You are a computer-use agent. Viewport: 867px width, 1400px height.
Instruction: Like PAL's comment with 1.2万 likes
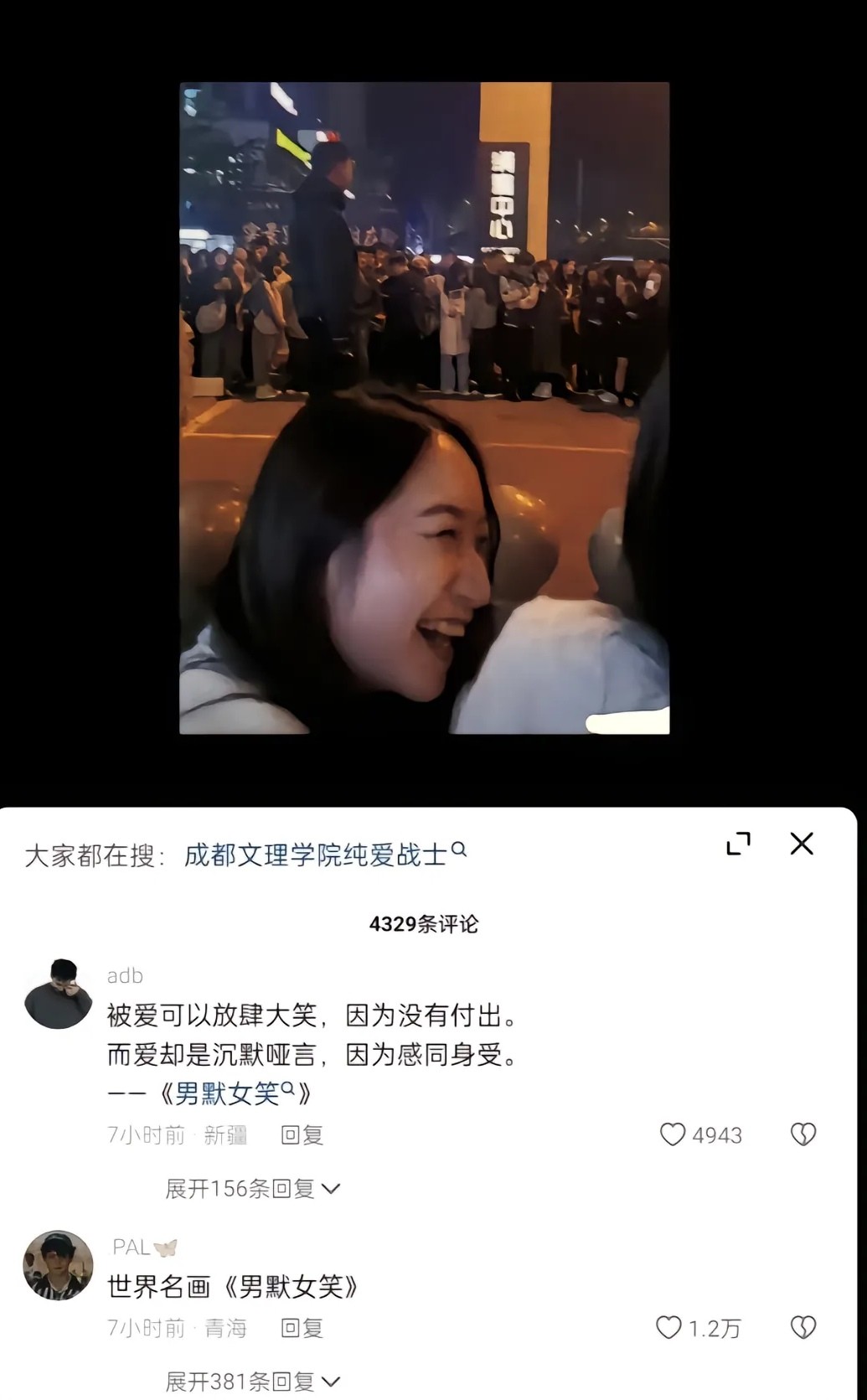(x=698, y=1328)
